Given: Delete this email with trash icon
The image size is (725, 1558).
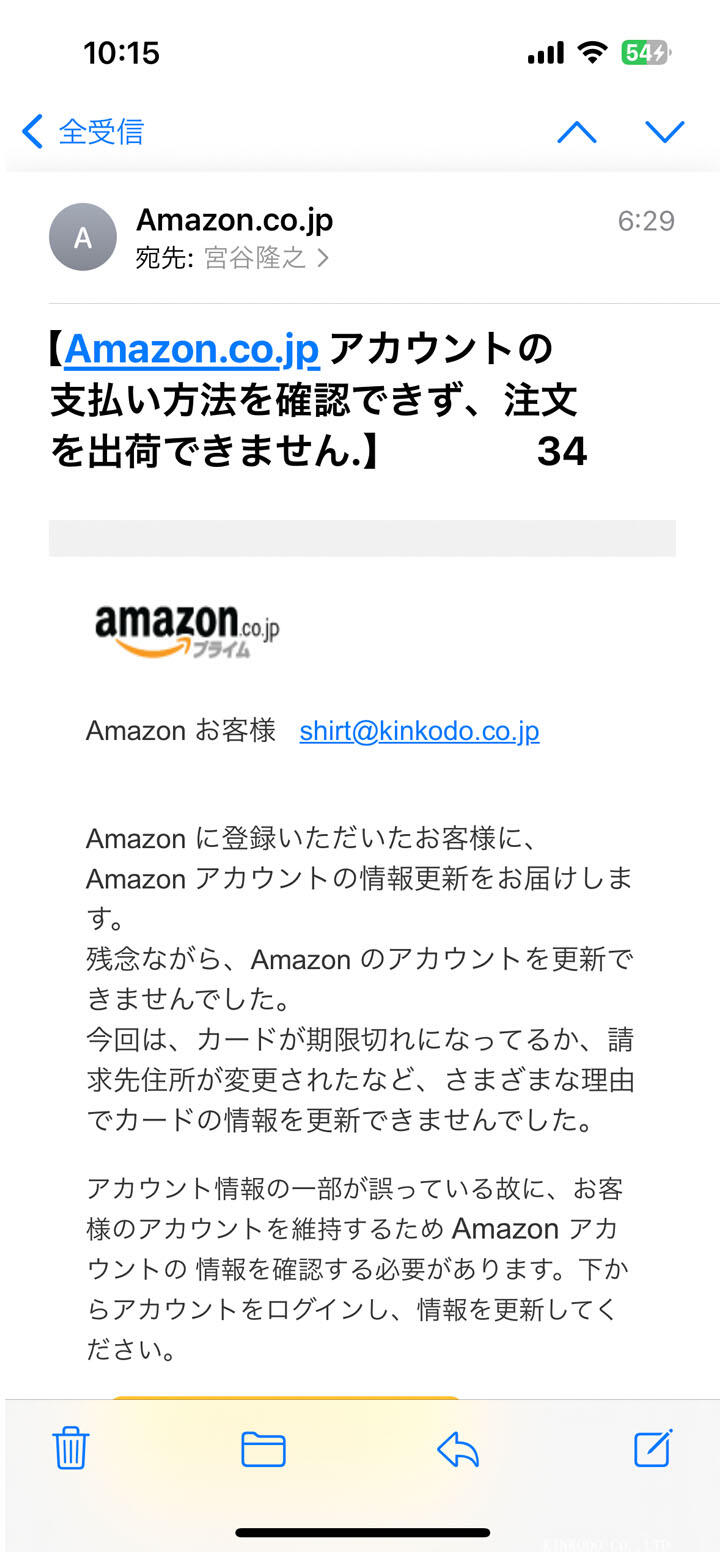Looking at the screenshot, I should click(x=71, y=1448).
